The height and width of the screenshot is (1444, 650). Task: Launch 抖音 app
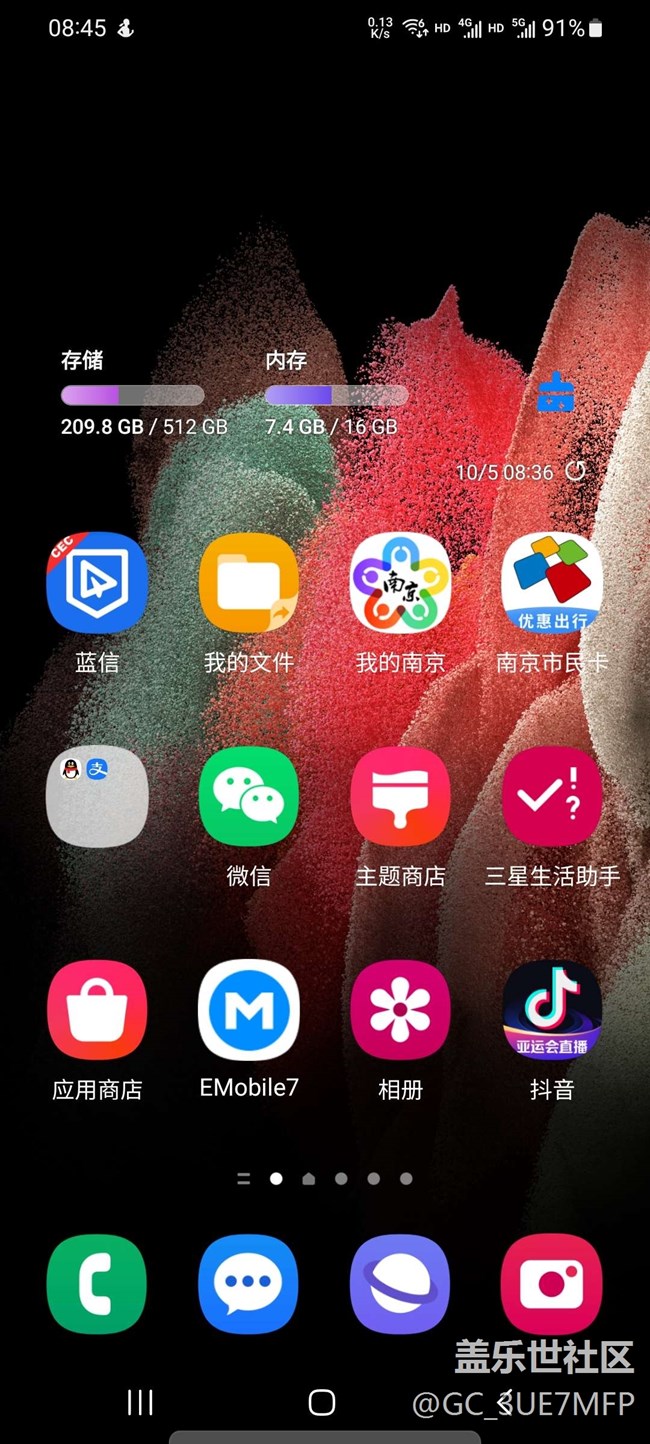[x=552, y=1010]
